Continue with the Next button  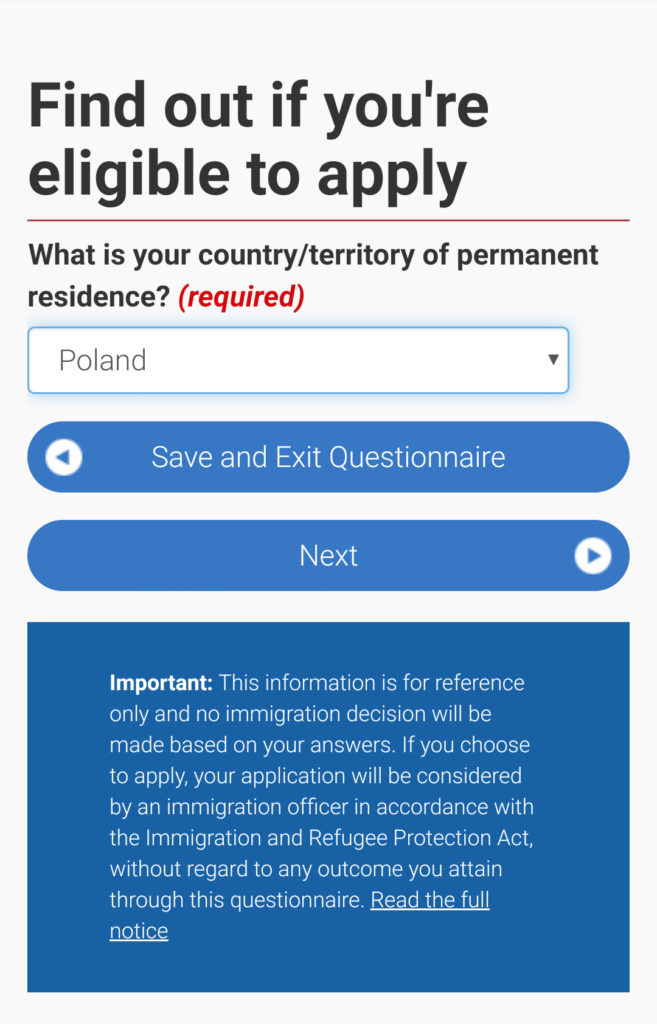pos(328,555)
